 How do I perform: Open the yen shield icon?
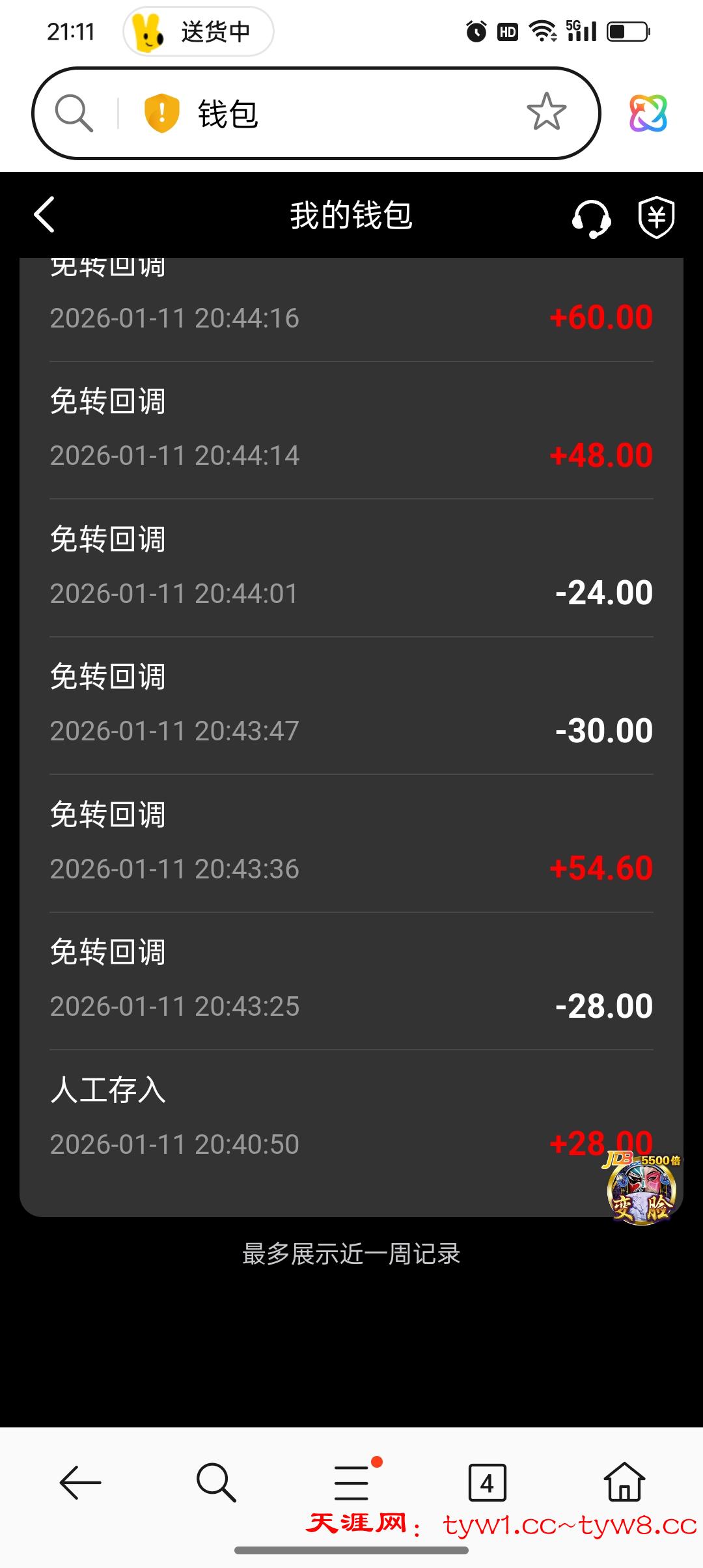655,217
